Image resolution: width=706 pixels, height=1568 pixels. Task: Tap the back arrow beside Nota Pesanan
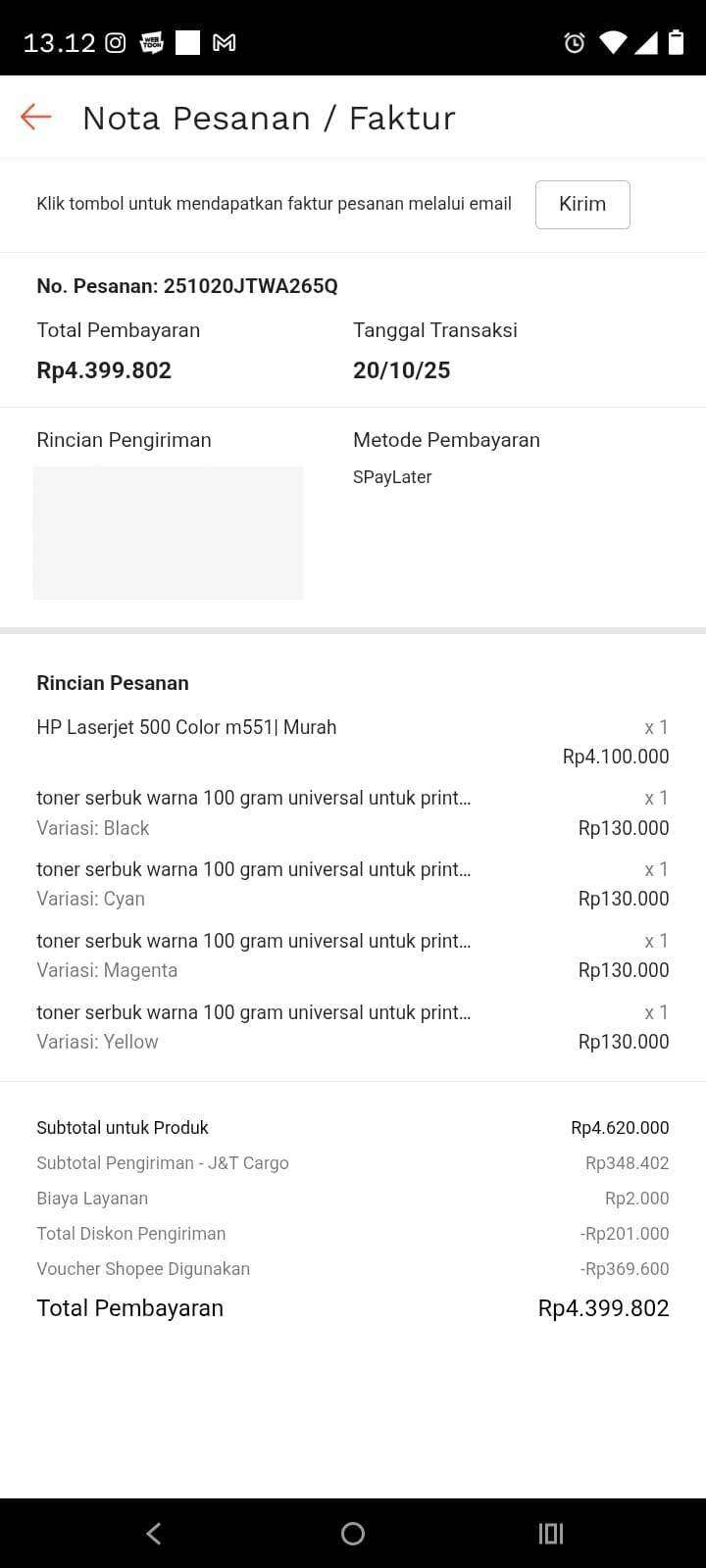[35, 117]
